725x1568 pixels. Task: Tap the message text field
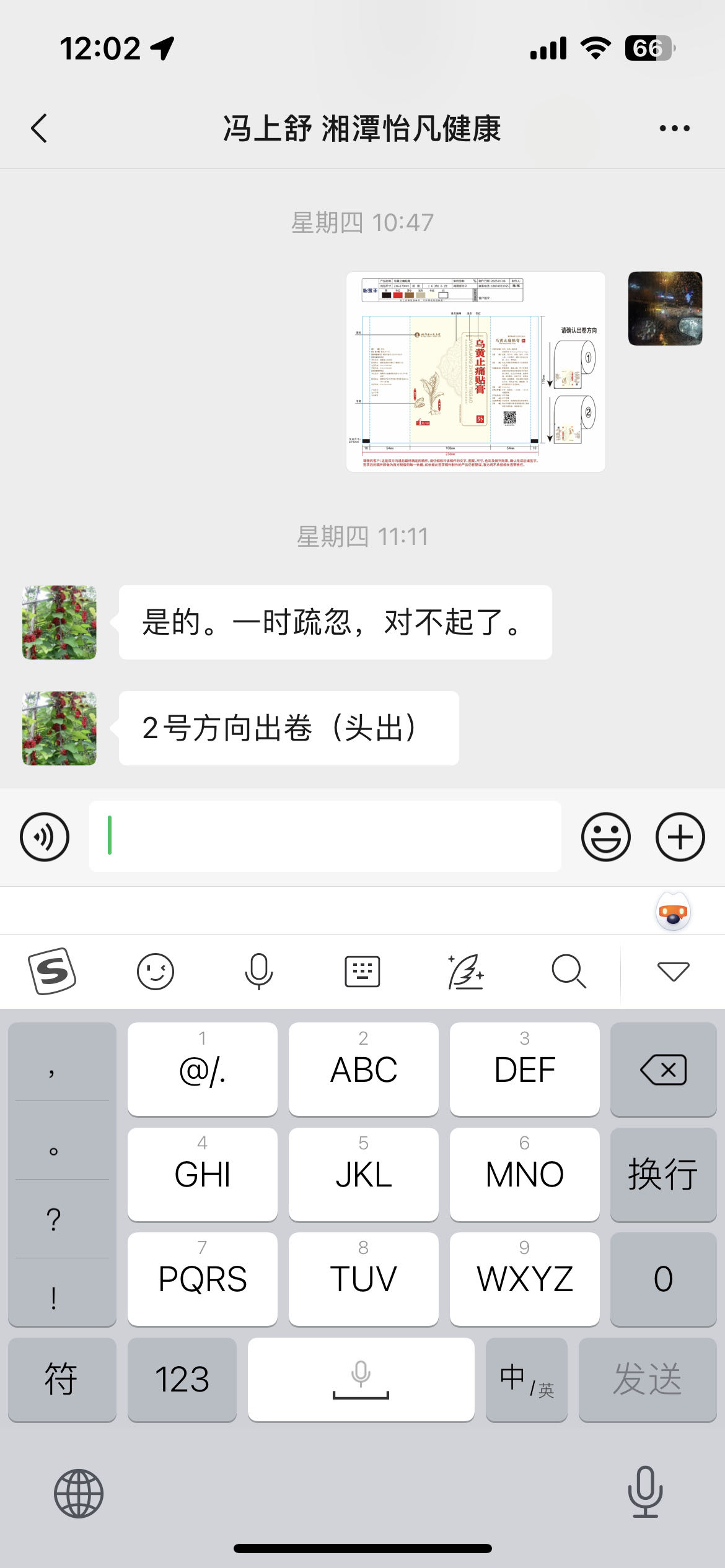coord(325,837)
